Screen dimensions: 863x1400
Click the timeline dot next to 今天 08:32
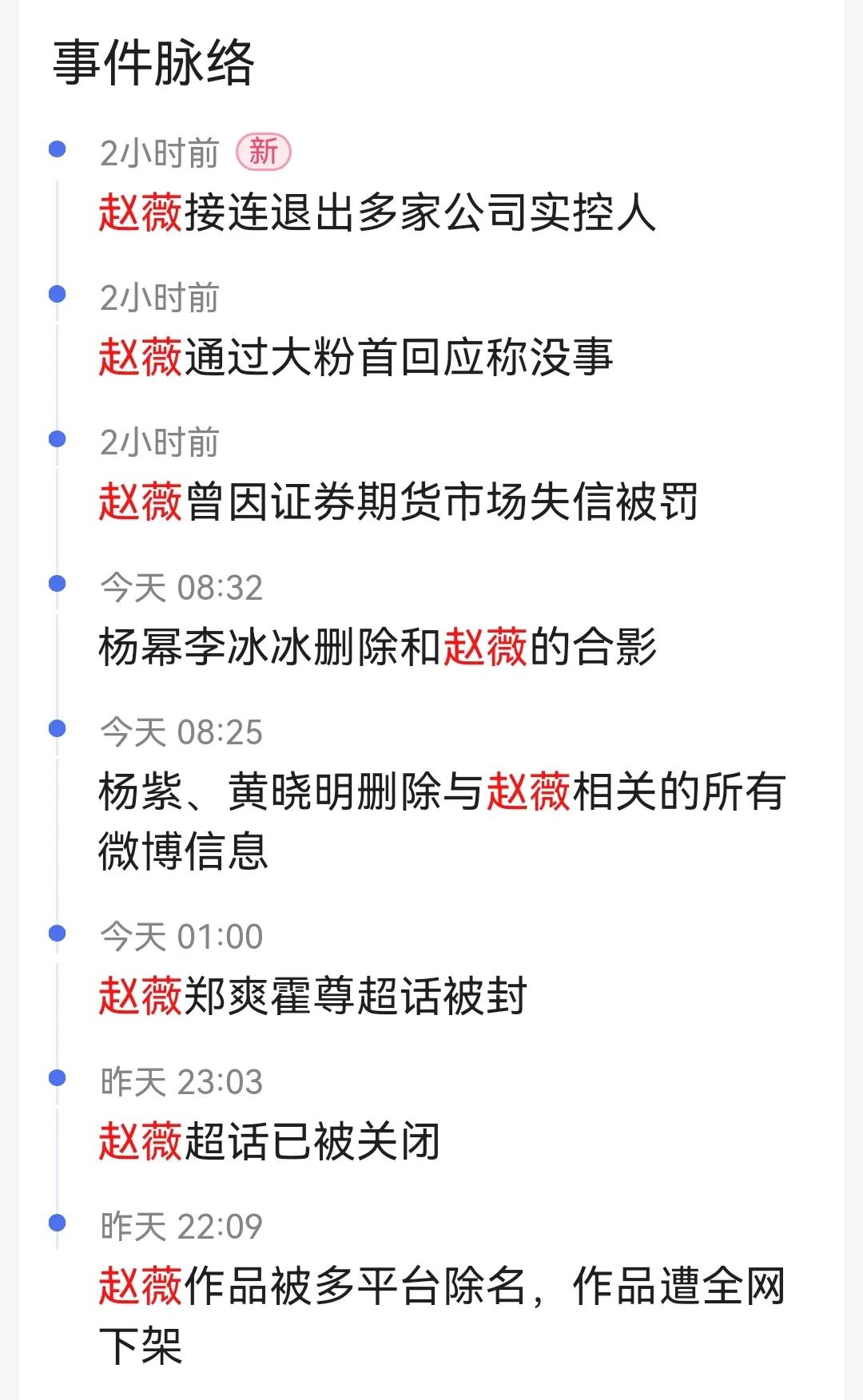click(56, 585)
